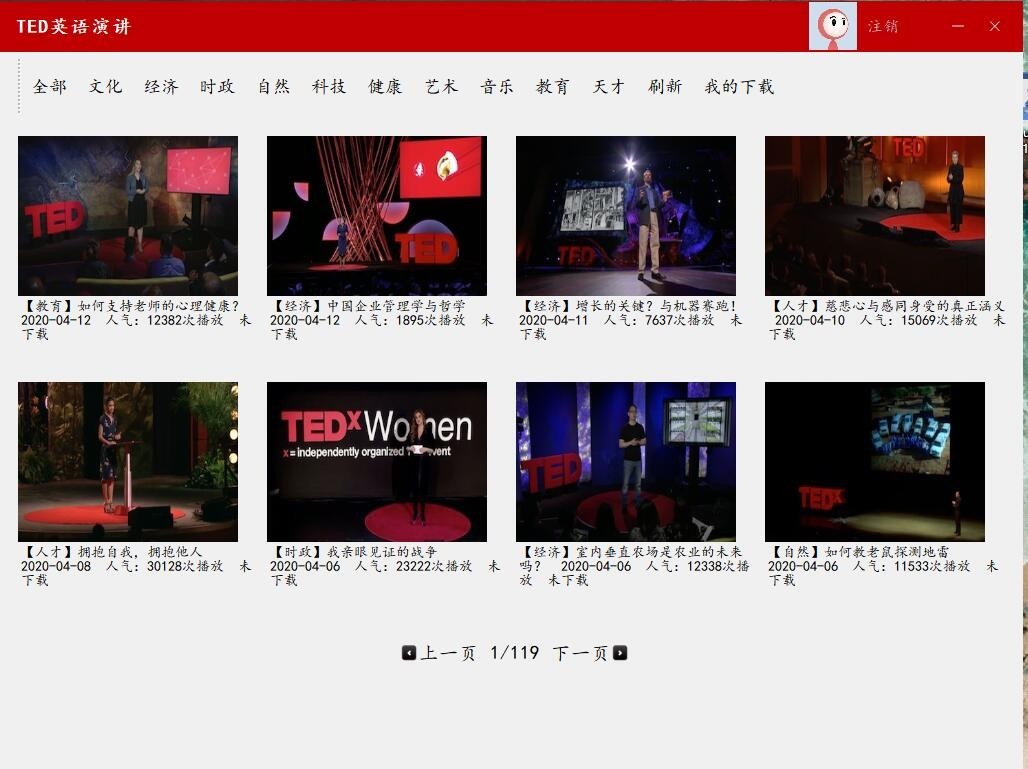Minimize the app window

click(x=958, y=26)
